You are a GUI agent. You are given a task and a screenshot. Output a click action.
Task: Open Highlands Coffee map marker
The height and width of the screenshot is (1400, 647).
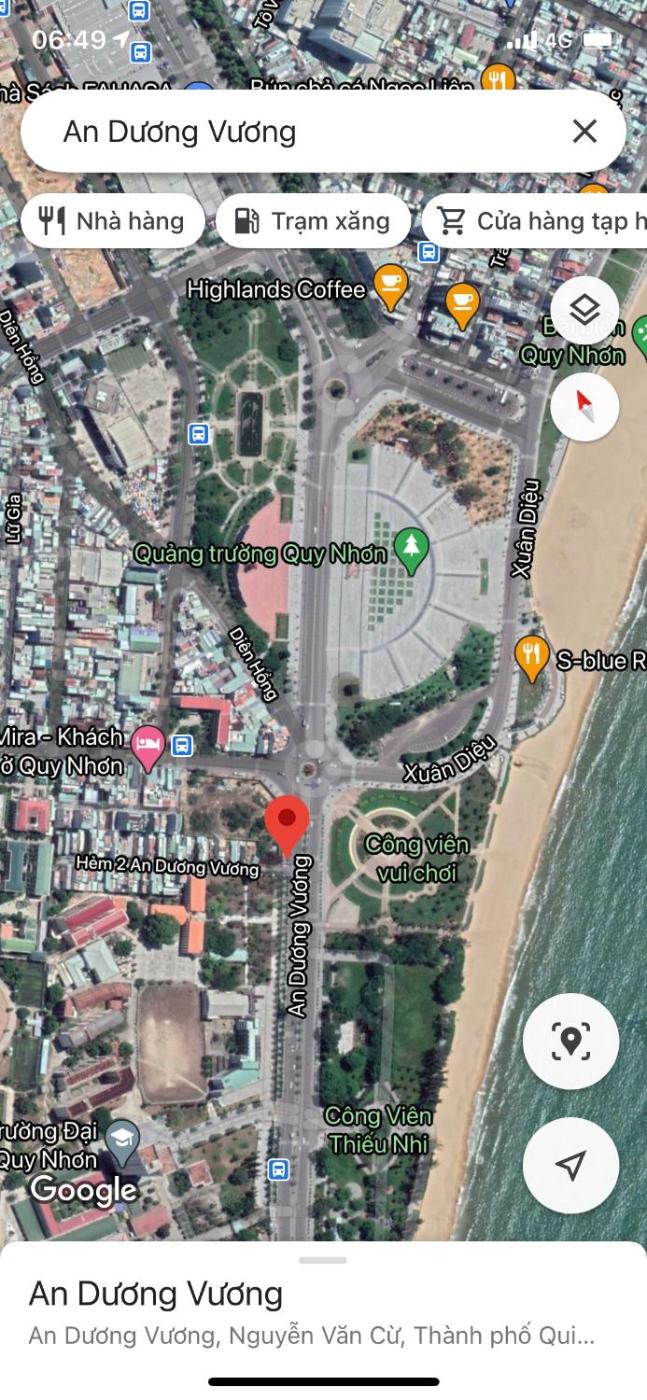coord(390,286)
